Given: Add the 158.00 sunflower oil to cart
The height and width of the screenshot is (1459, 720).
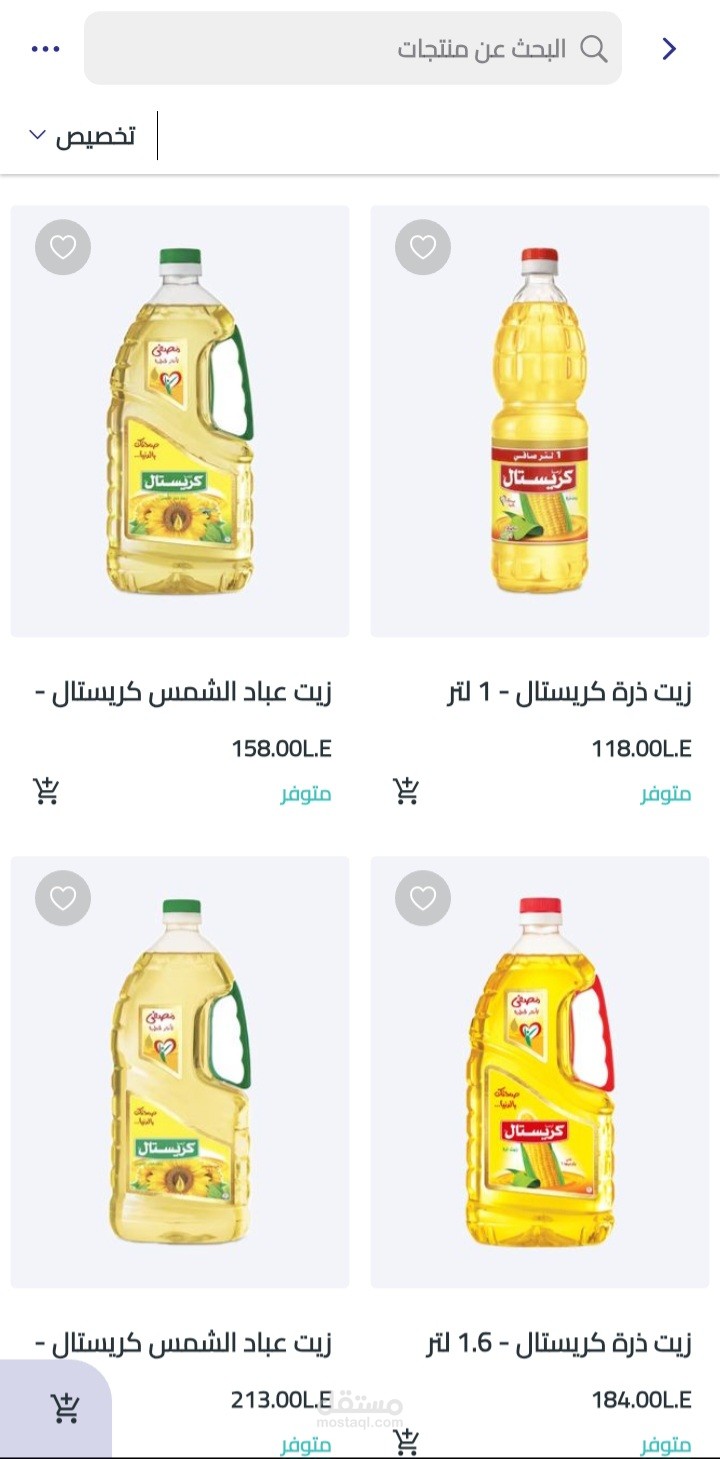Looking at the screenshot, I should coord(46,791).
